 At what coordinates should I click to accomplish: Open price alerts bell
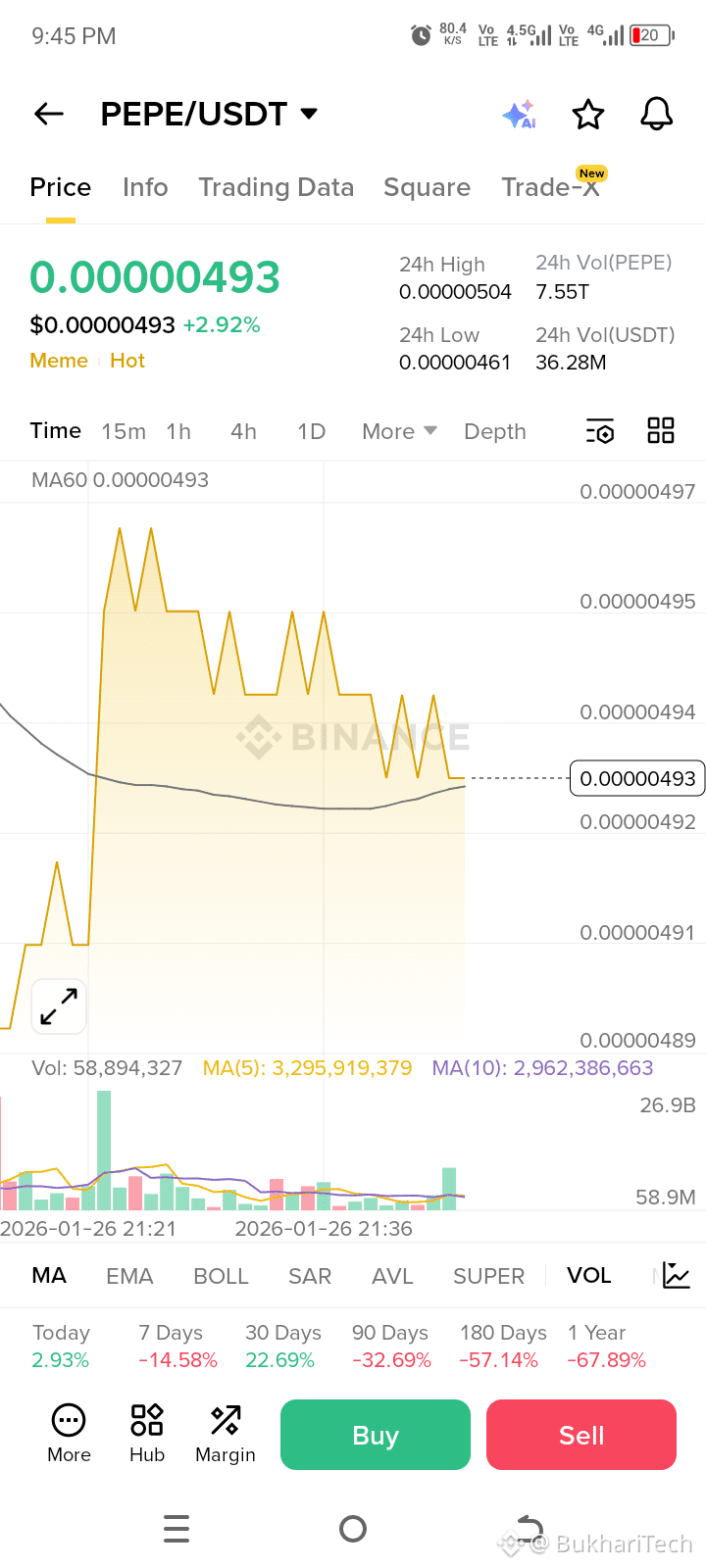pyautogui.click(x=657, y=115)
